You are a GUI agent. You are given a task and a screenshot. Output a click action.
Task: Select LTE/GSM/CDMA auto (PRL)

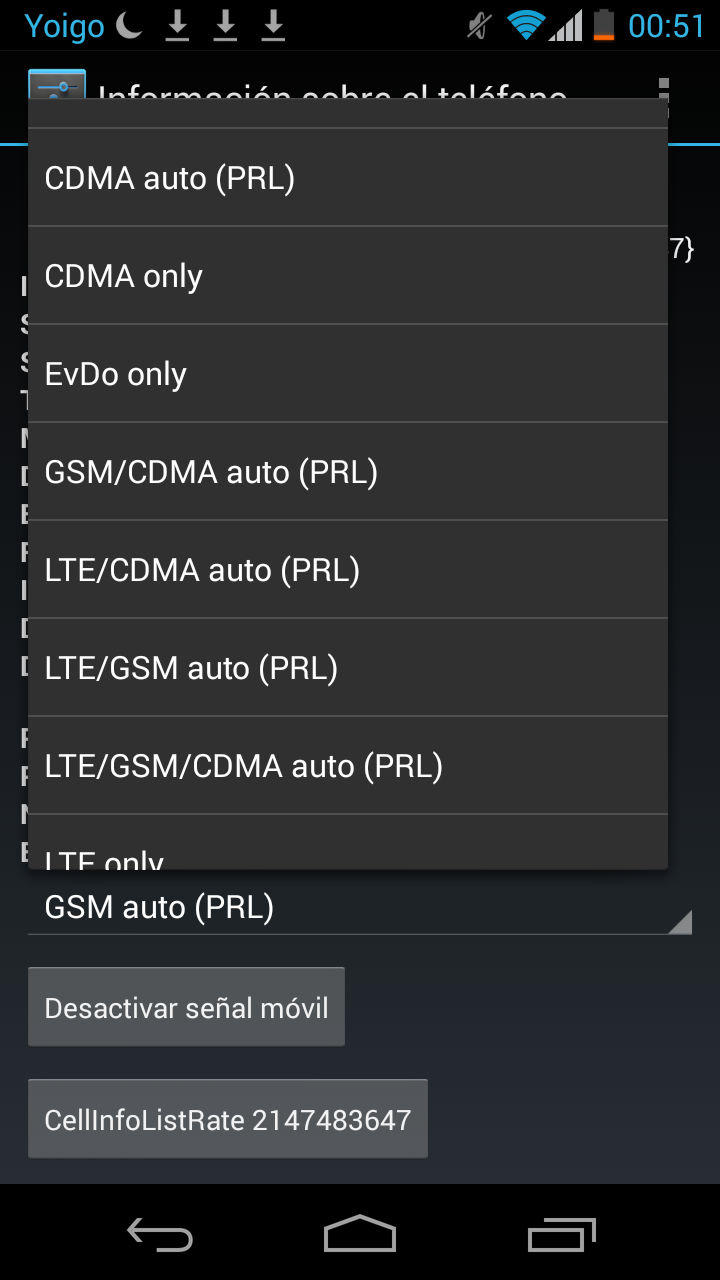click(x=347, y=766)
